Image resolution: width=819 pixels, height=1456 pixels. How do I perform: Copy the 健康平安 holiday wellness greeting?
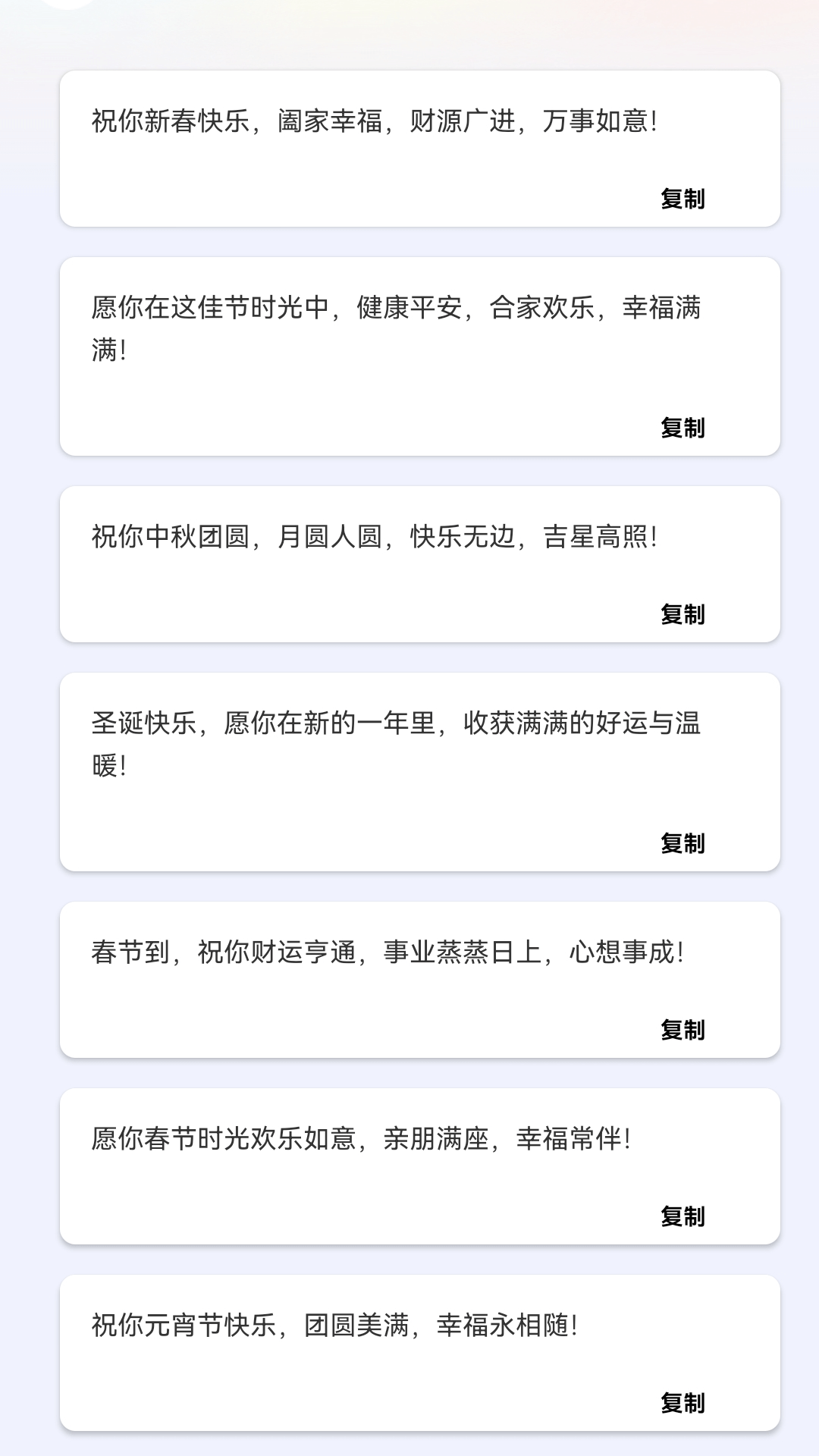(x=683, y=428)
